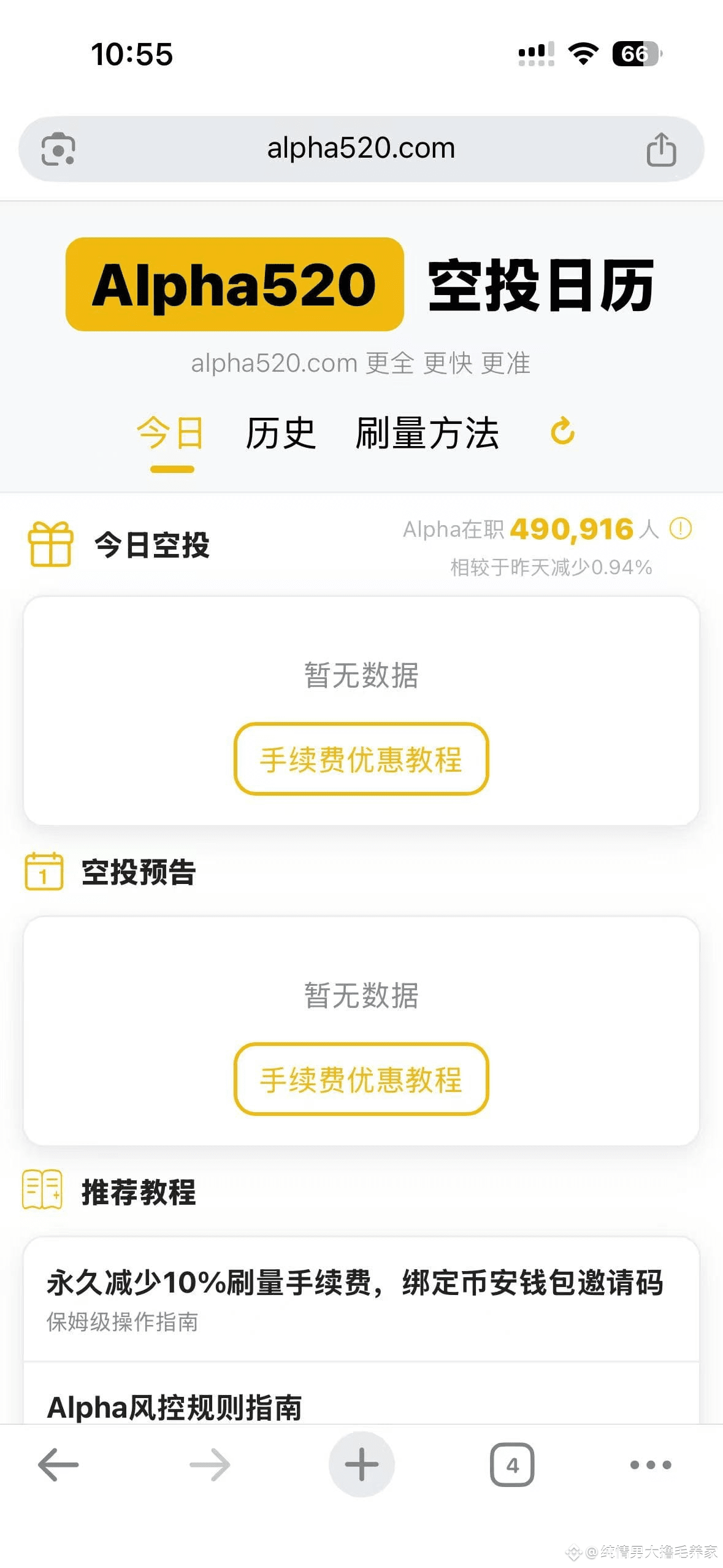Screen dimensions: 723x1568
Task: Go back to the previous page
Action: point(58,1465)
